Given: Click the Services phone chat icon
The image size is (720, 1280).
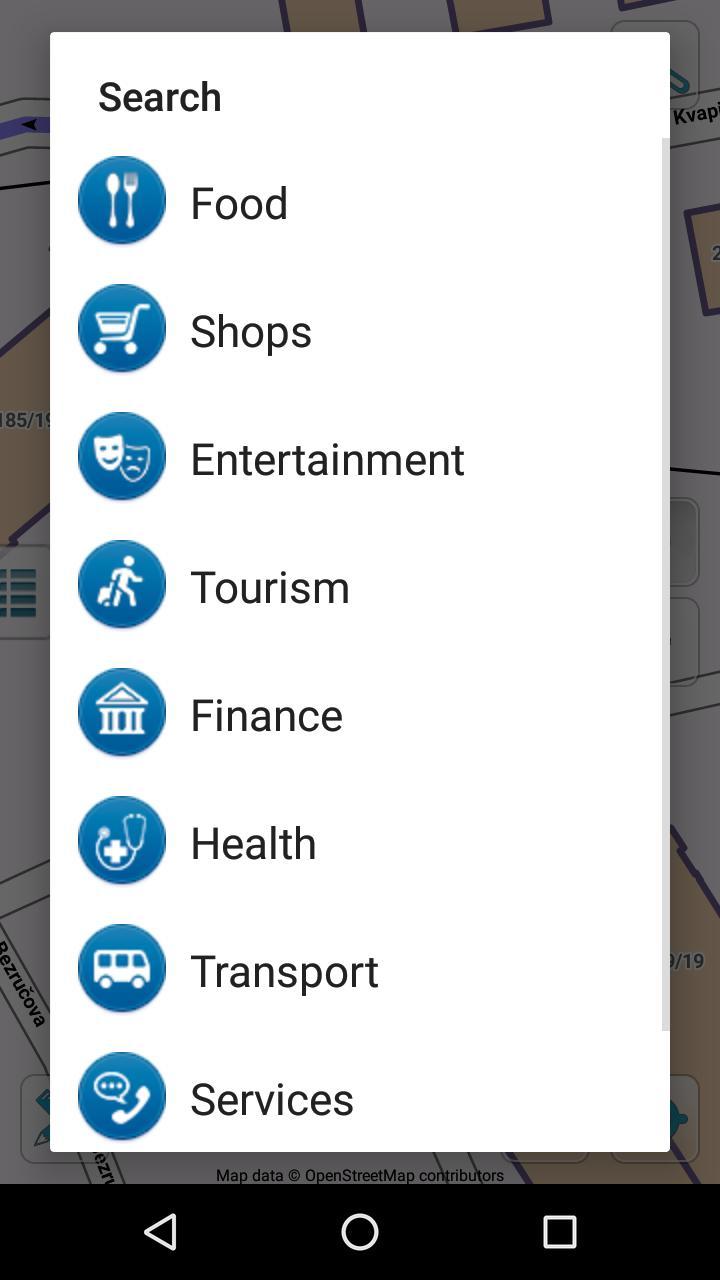Looking at the screenshot, I should [x=121, y=1096].
